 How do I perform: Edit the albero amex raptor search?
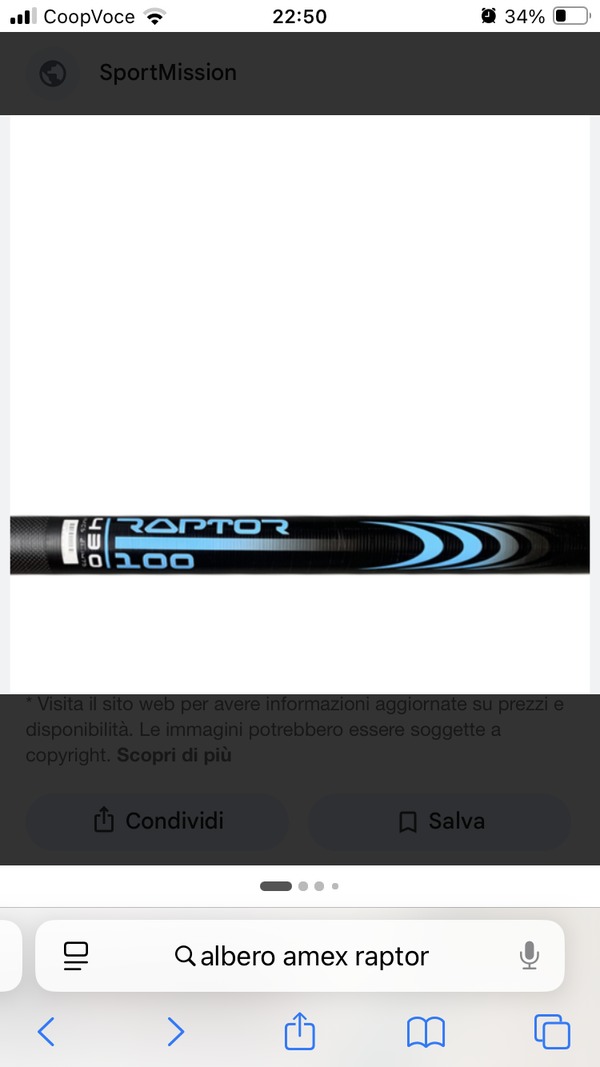pos(301,956)
